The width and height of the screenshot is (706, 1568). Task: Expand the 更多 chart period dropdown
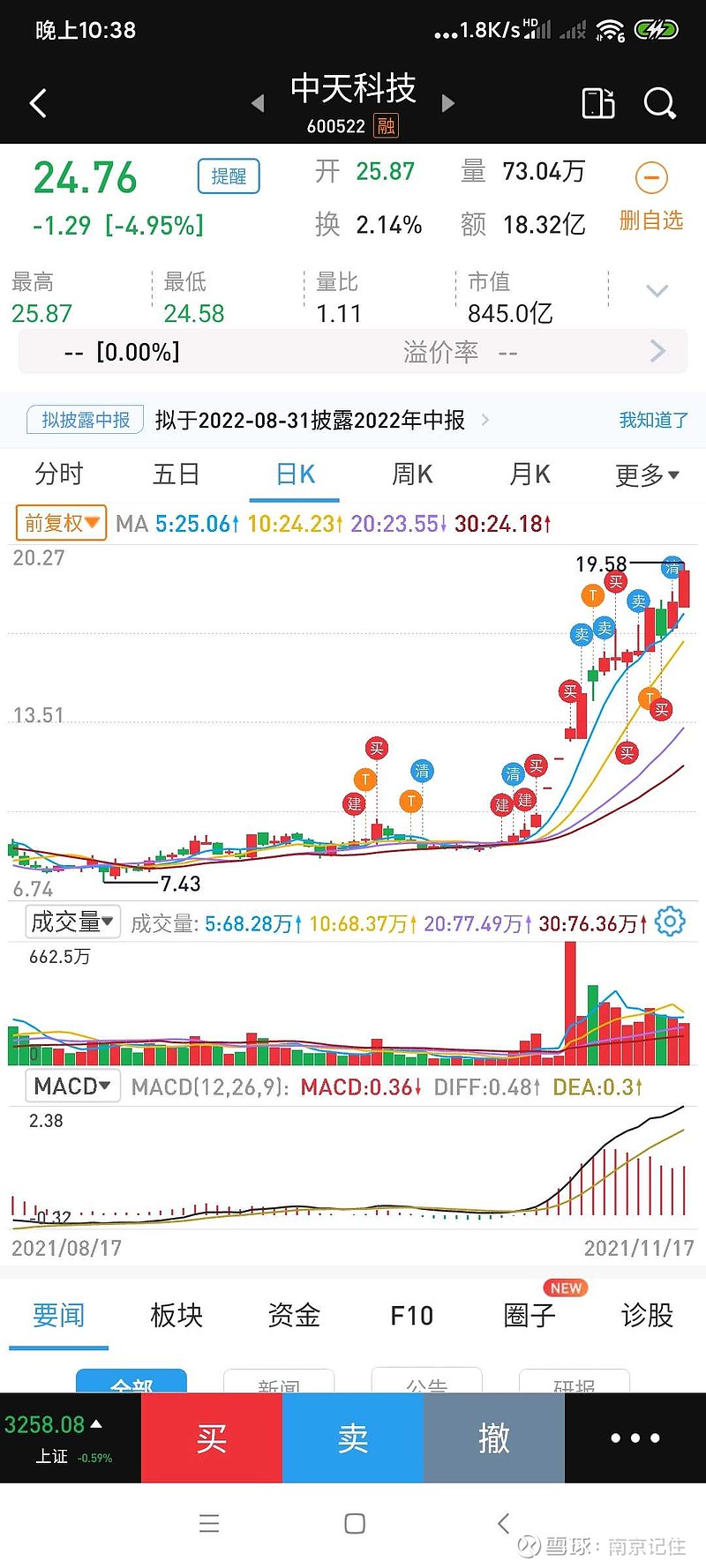click(647, 474)
